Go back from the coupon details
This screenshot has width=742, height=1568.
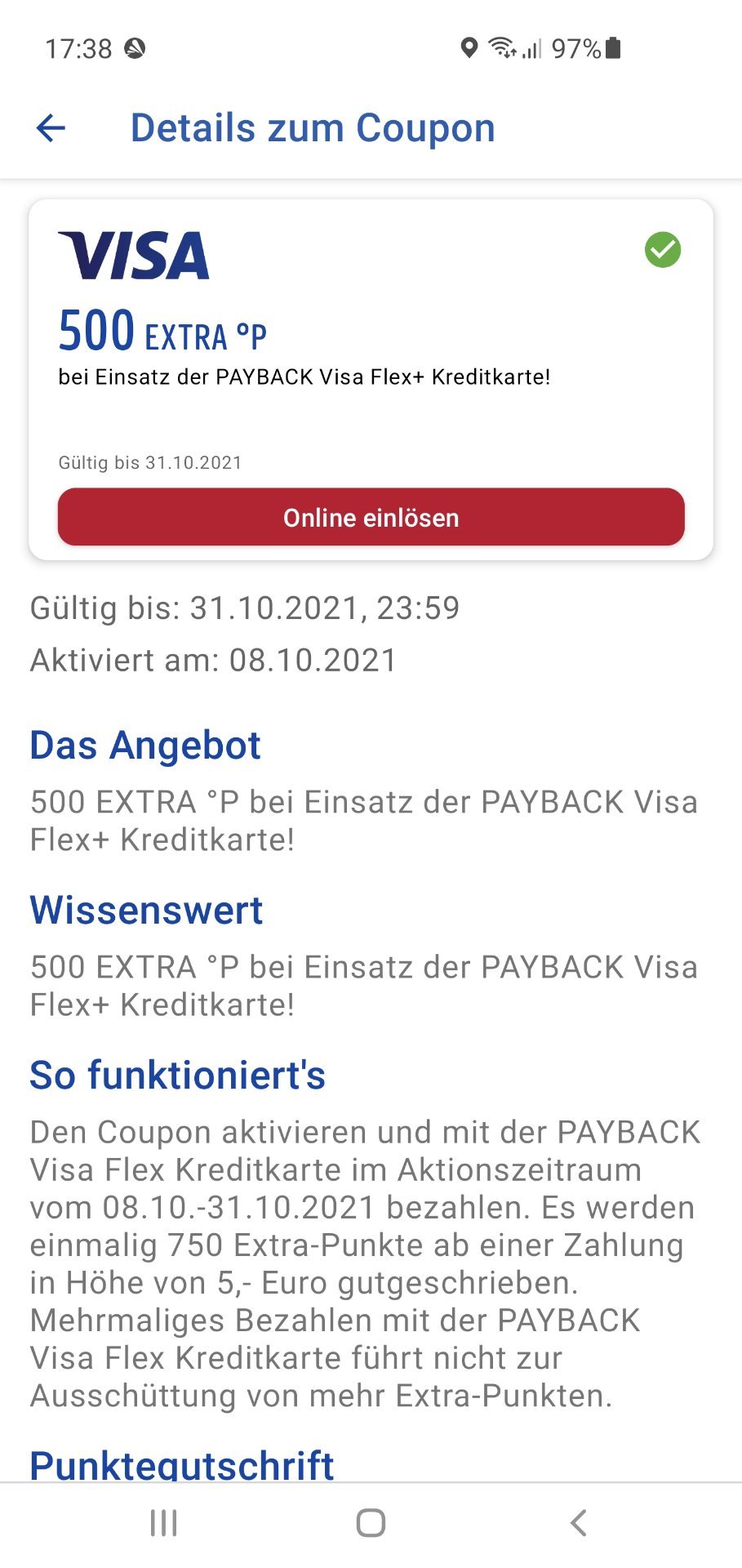(x=51, y=128)
